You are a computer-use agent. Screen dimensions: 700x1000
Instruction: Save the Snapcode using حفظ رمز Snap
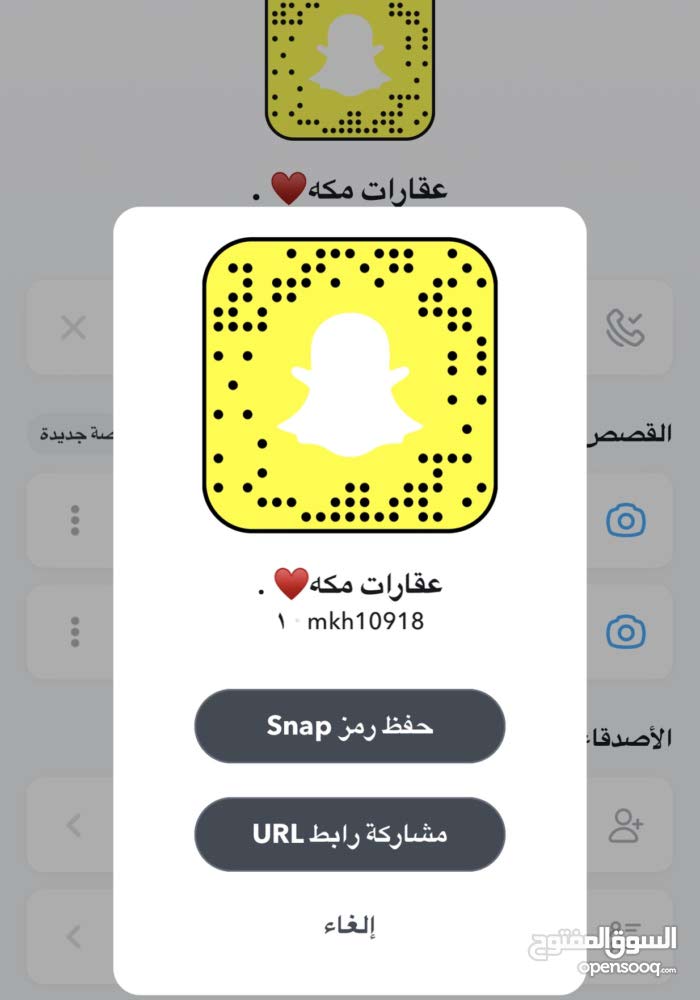pyautogui.click(x=349, y=726)
